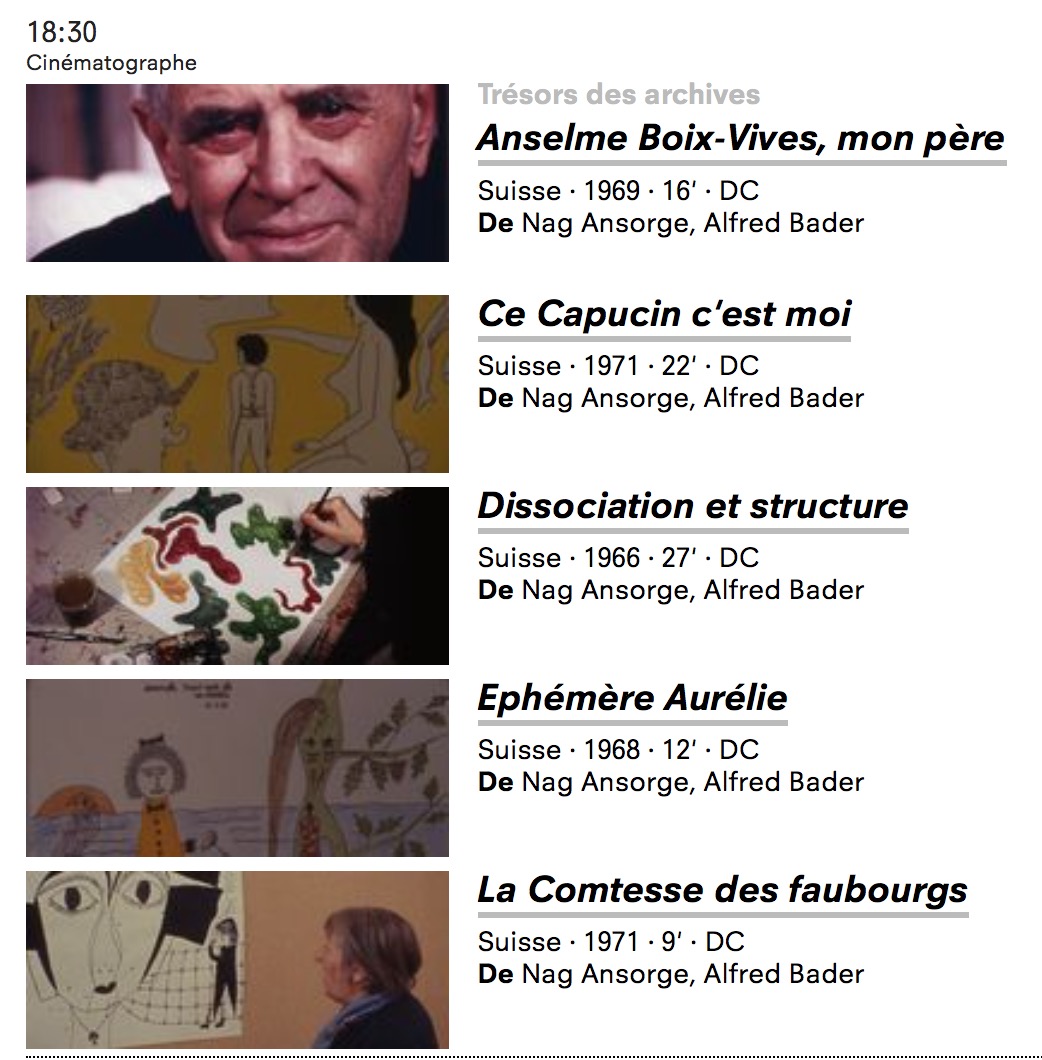The width and height of the screenshot is (1042, 1060).
Task: Tap the La Comtesse des faubourgs thumbnail
Action: pos(237,960)
